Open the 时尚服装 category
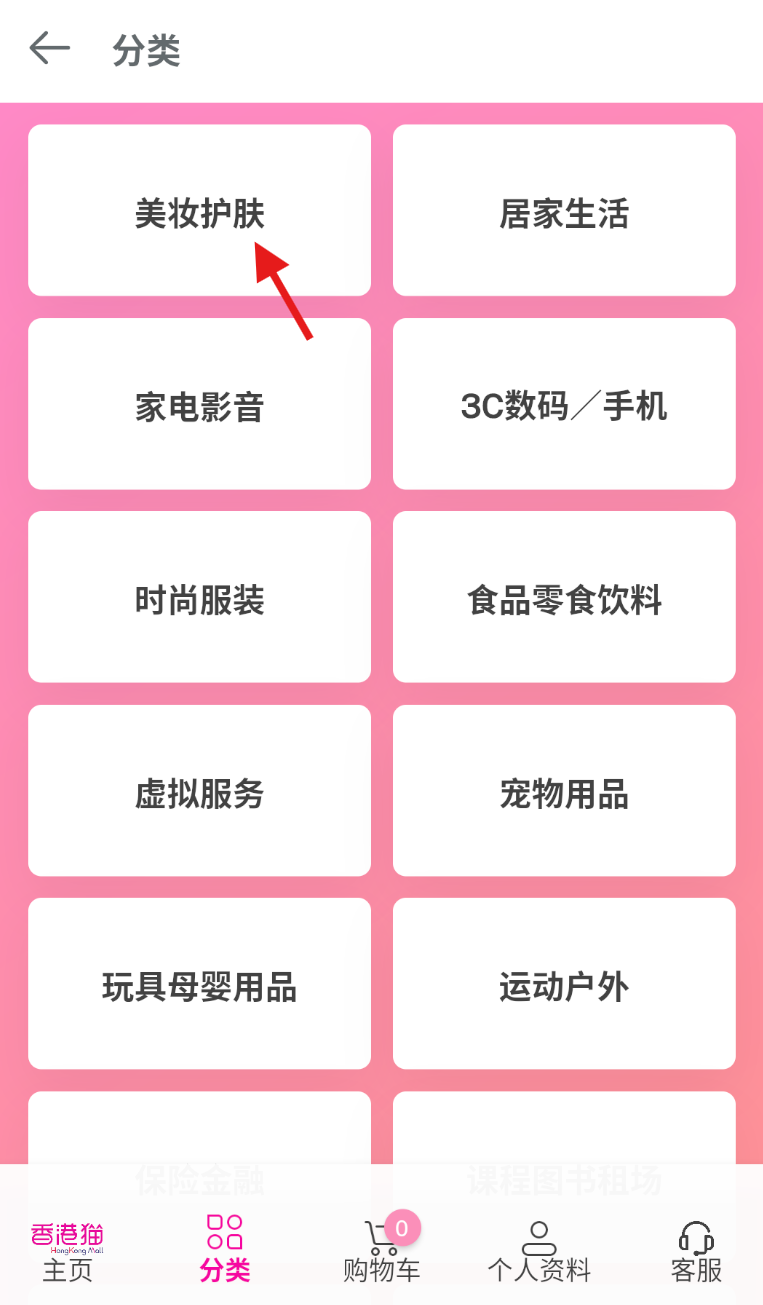 click(x=199, y=597)
